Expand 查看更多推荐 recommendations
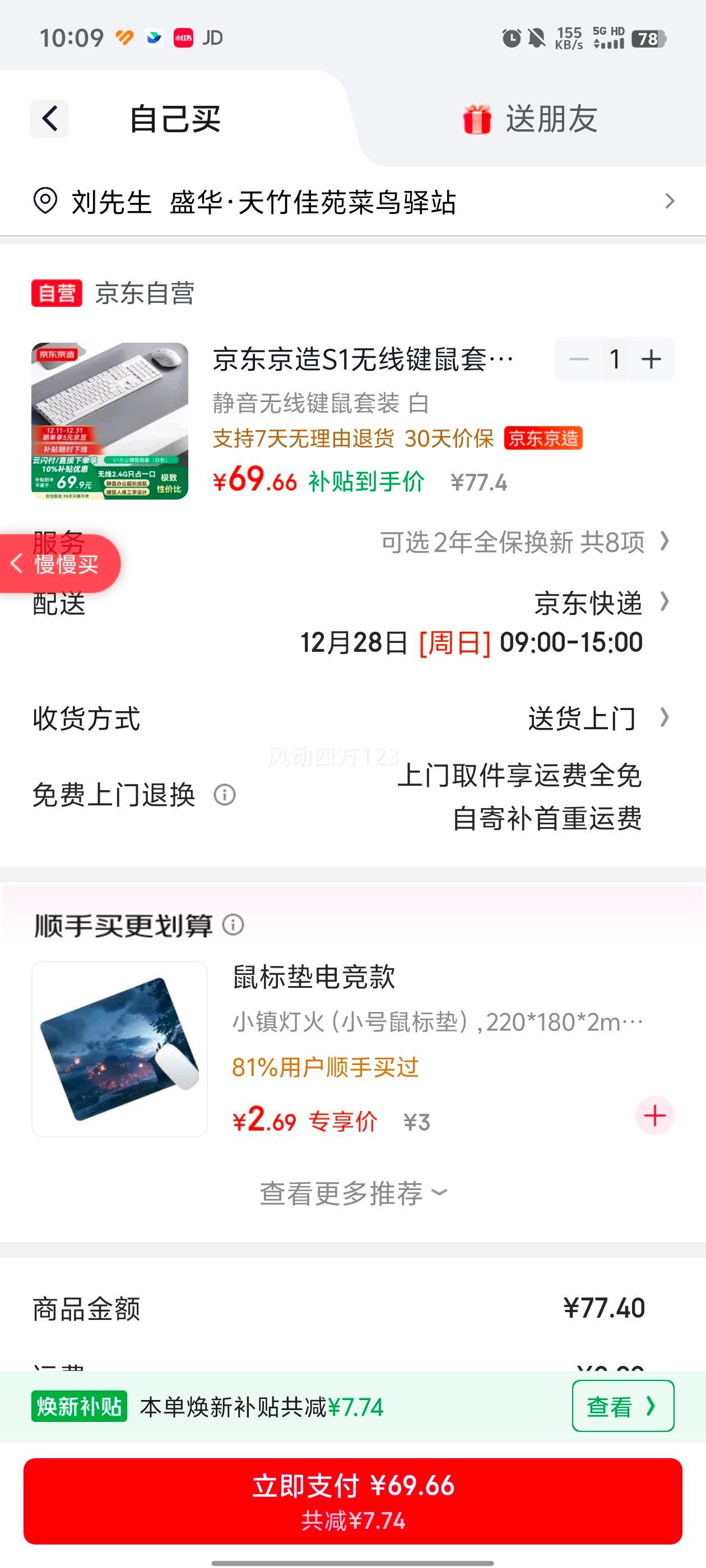 click(352, 1193)
